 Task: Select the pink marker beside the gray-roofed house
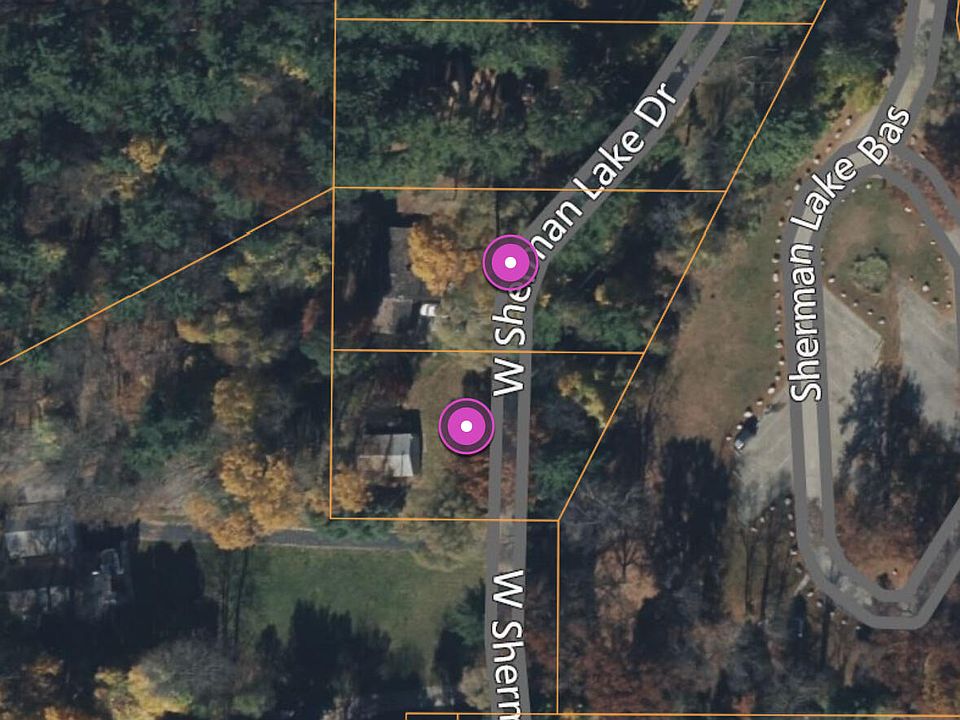466,426
